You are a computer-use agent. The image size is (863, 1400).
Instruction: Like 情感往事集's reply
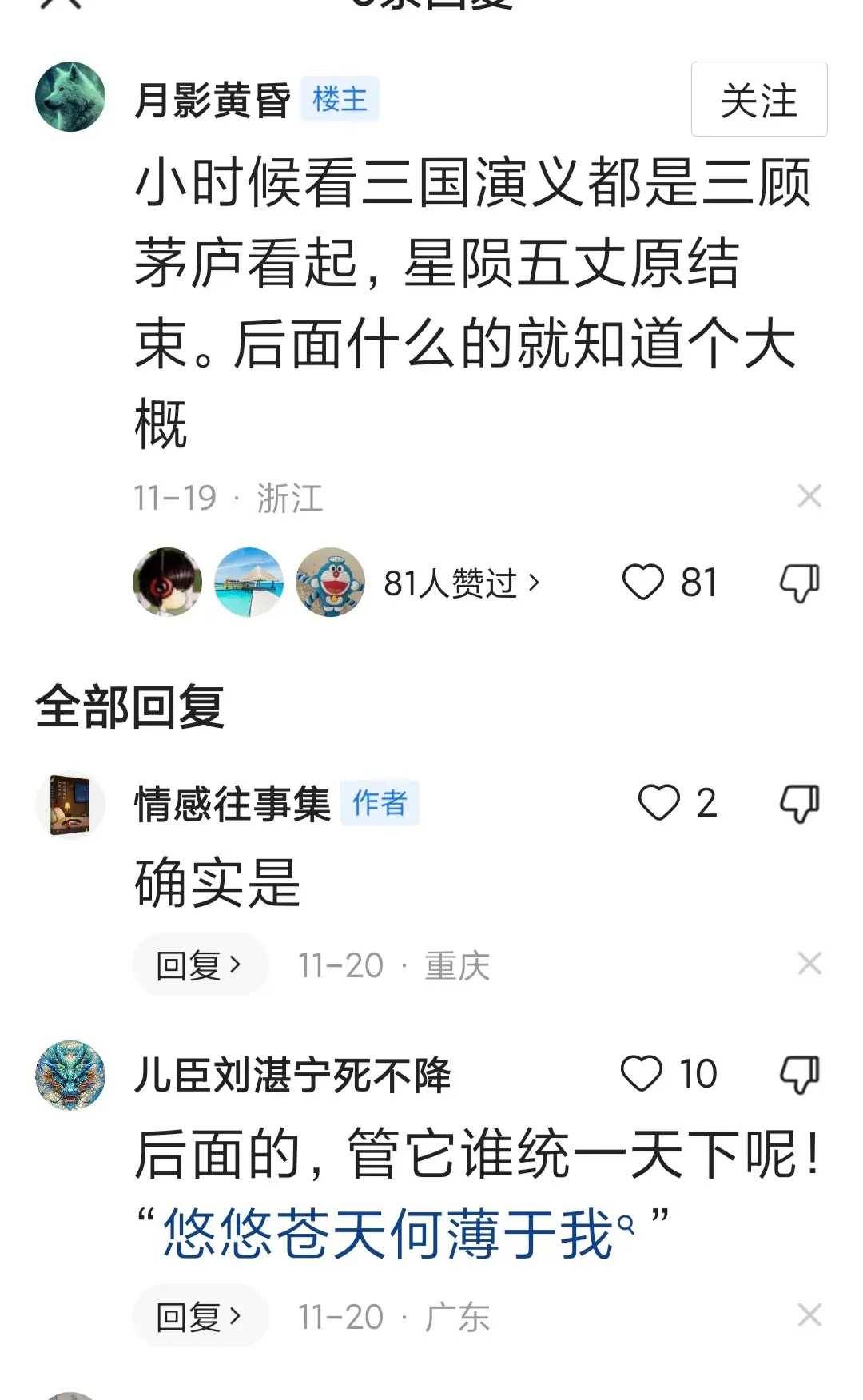pos(659,802)
